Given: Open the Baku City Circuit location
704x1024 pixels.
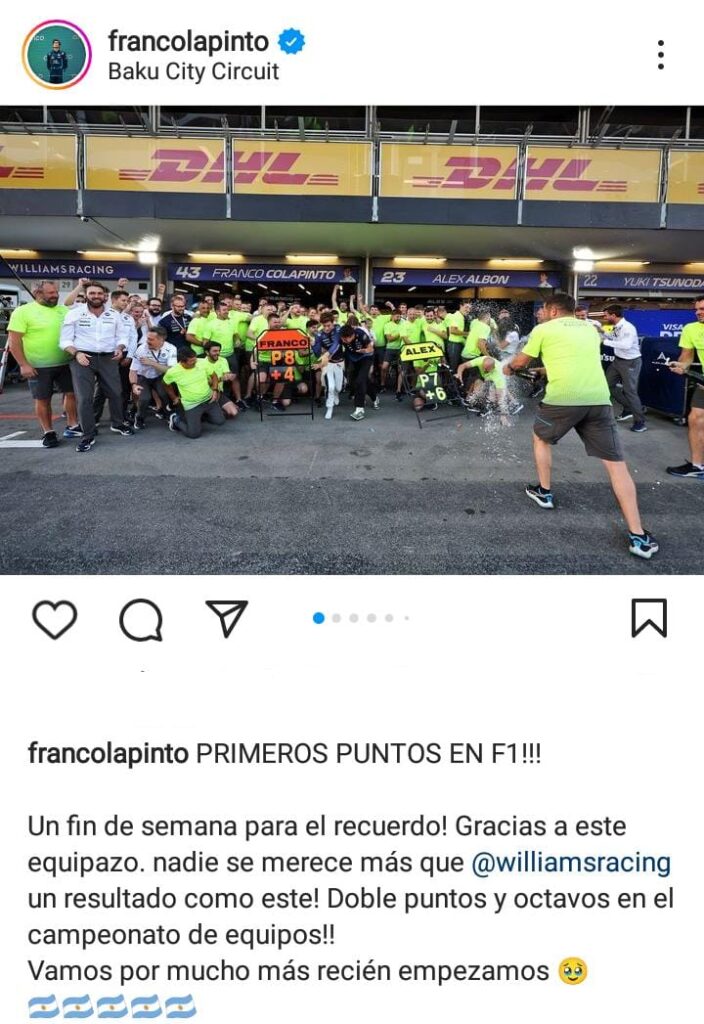Looking at the screenshot, I should [193, 72].
